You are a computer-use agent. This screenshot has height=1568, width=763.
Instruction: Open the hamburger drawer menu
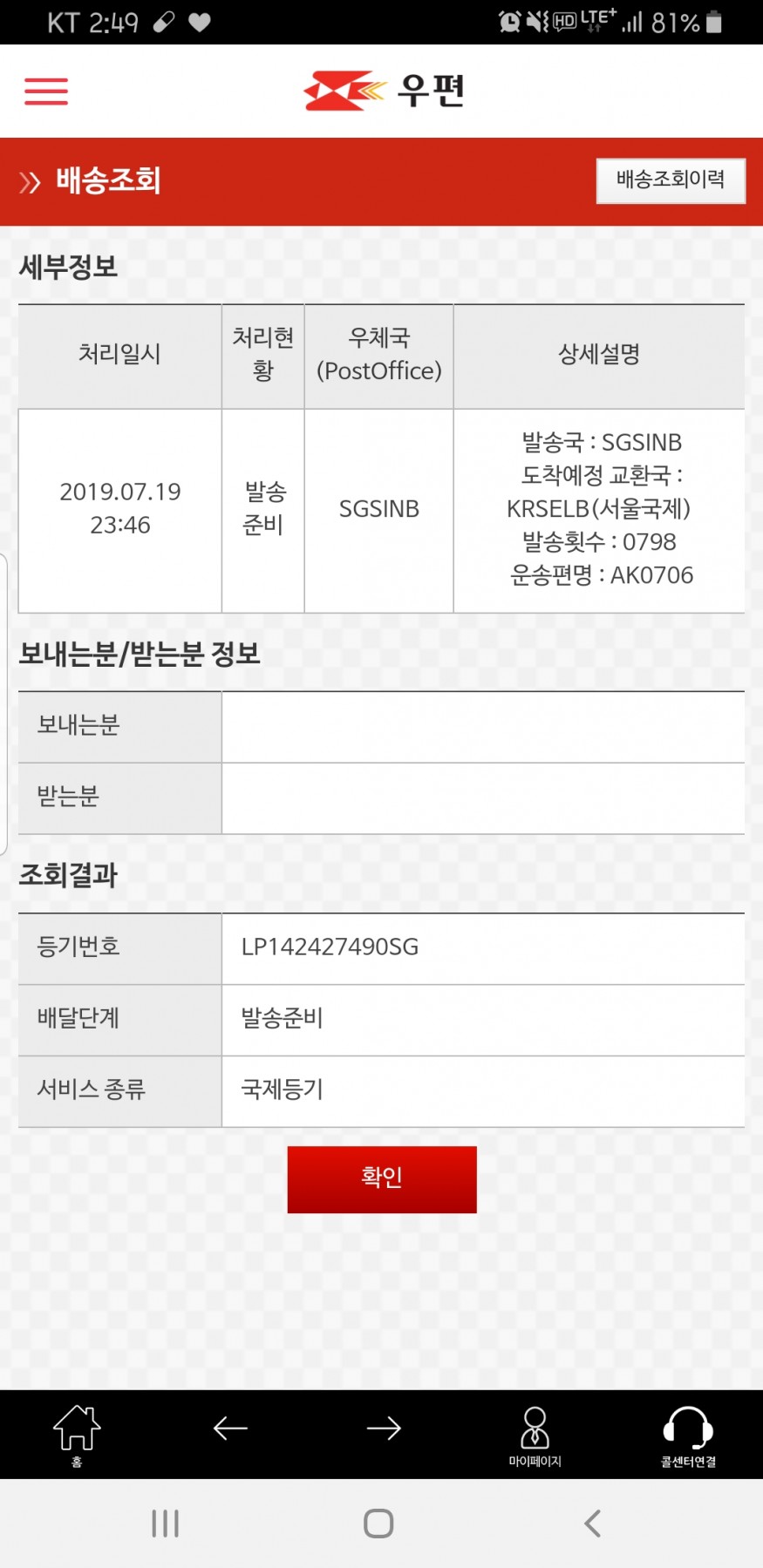tap(46, 91)
